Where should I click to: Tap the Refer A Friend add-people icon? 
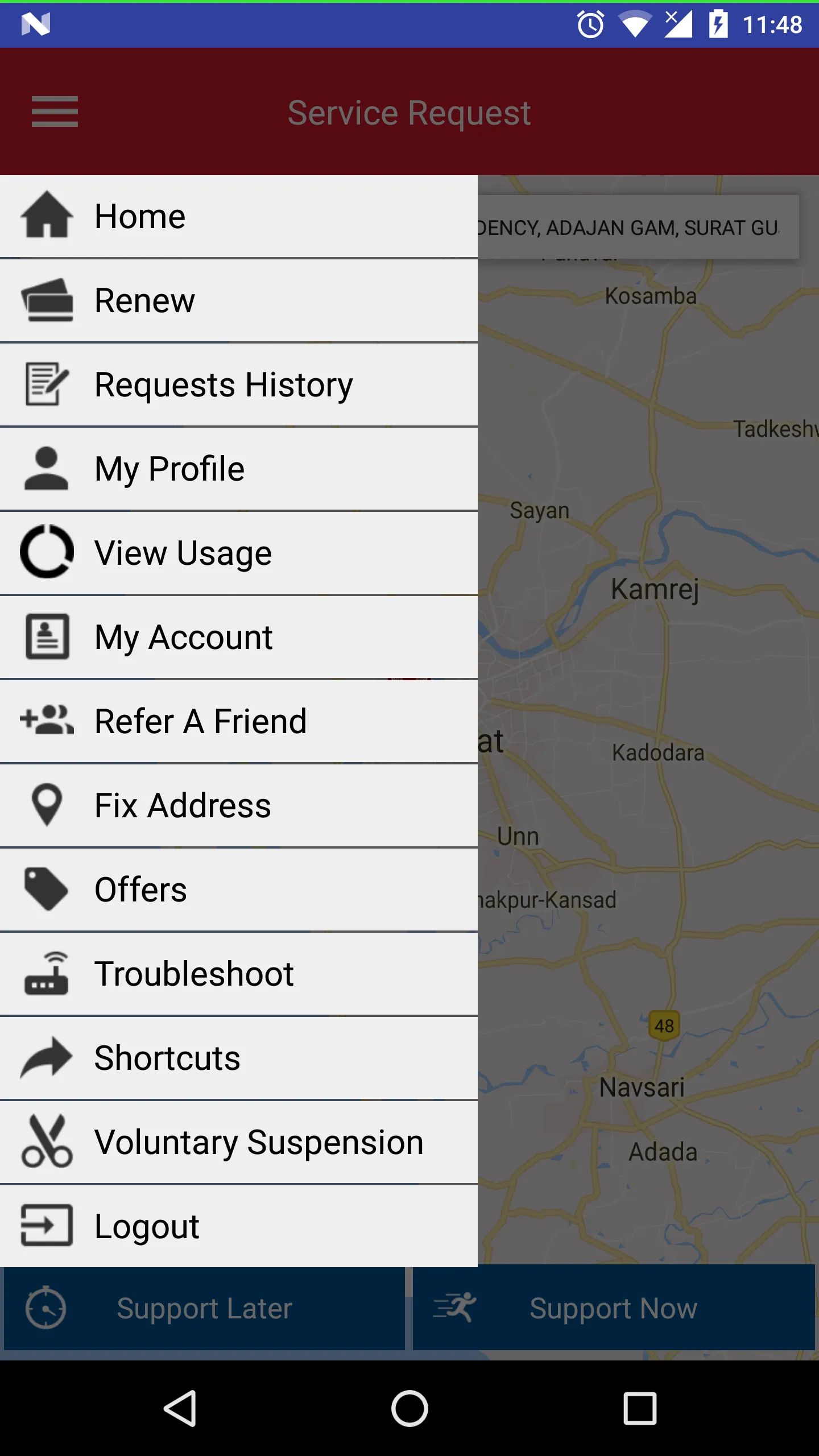pos(47,720)
